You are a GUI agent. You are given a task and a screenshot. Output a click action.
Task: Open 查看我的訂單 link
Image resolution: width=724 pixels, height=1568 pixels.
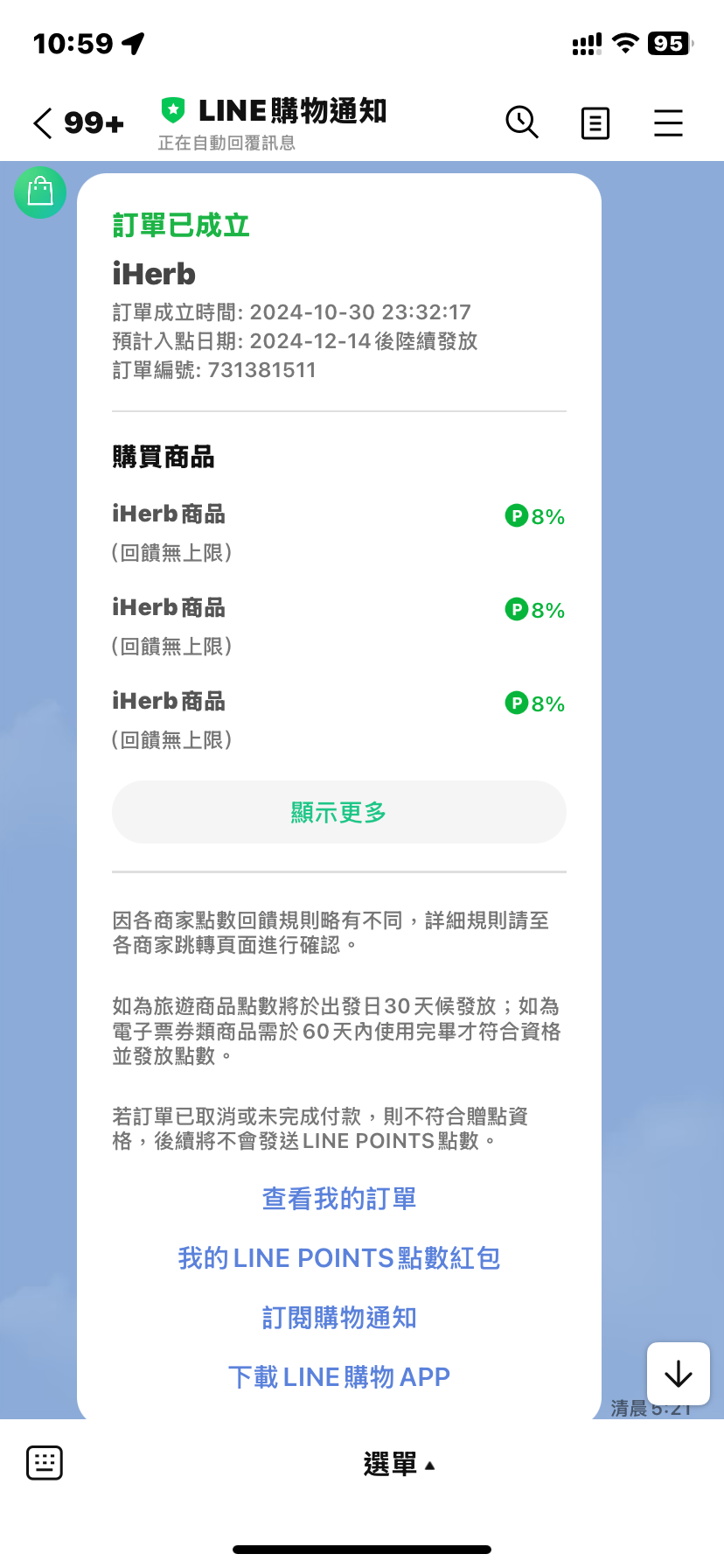(x=339, y=1199)
